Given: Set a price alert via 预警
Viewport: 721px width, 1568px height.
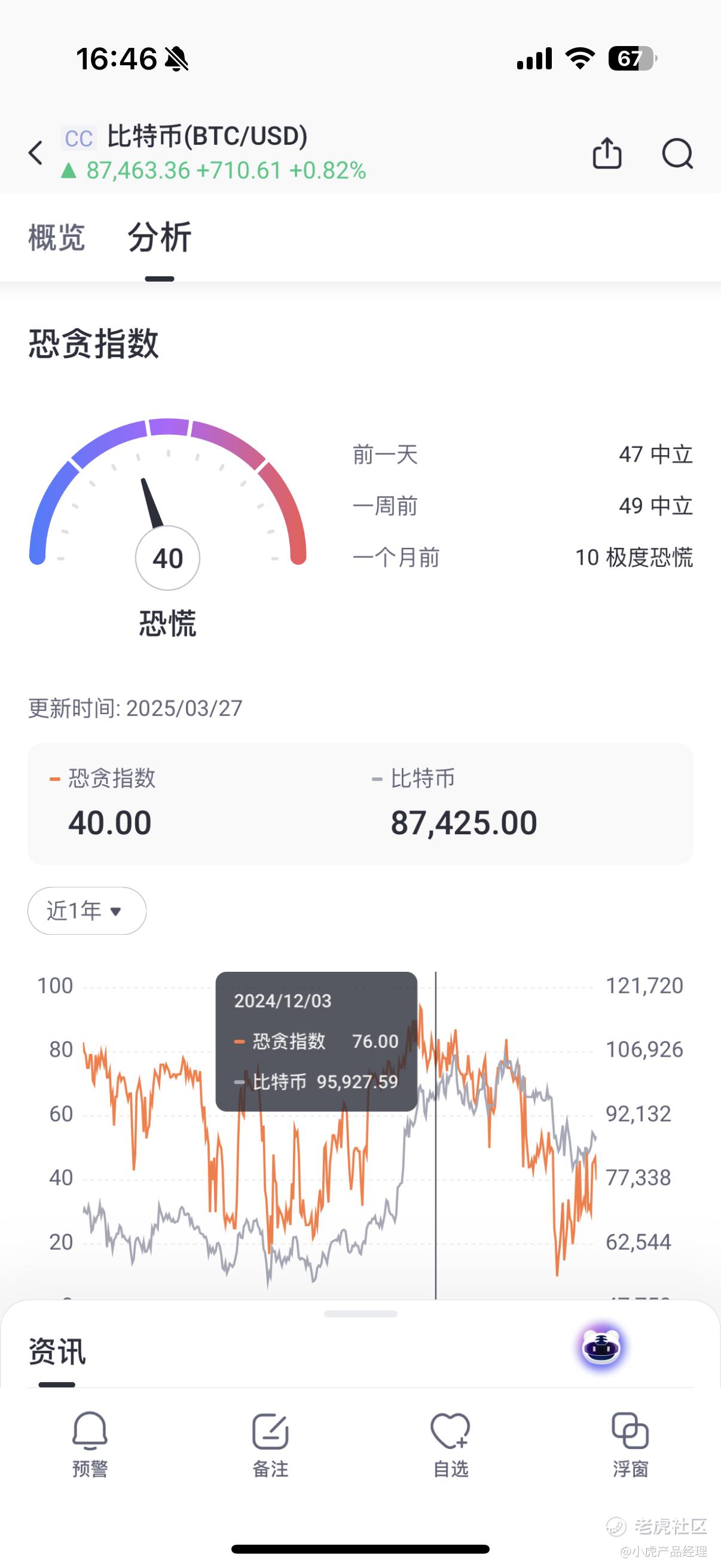Looking at the screenshot, I should [90, 1443].
